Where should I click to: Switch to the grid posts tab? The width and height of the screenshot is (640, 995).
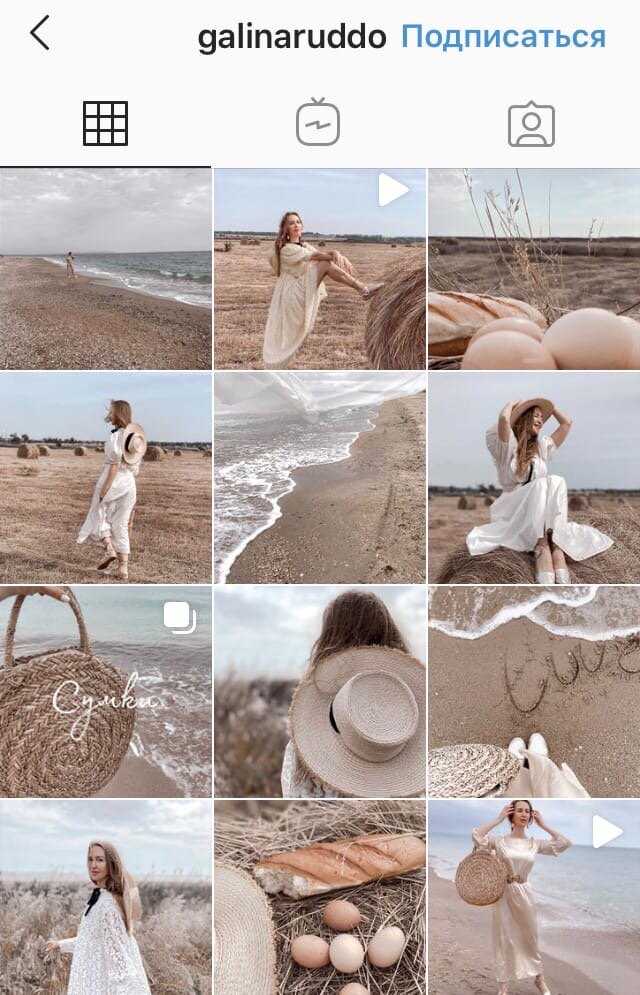(105, 124)
